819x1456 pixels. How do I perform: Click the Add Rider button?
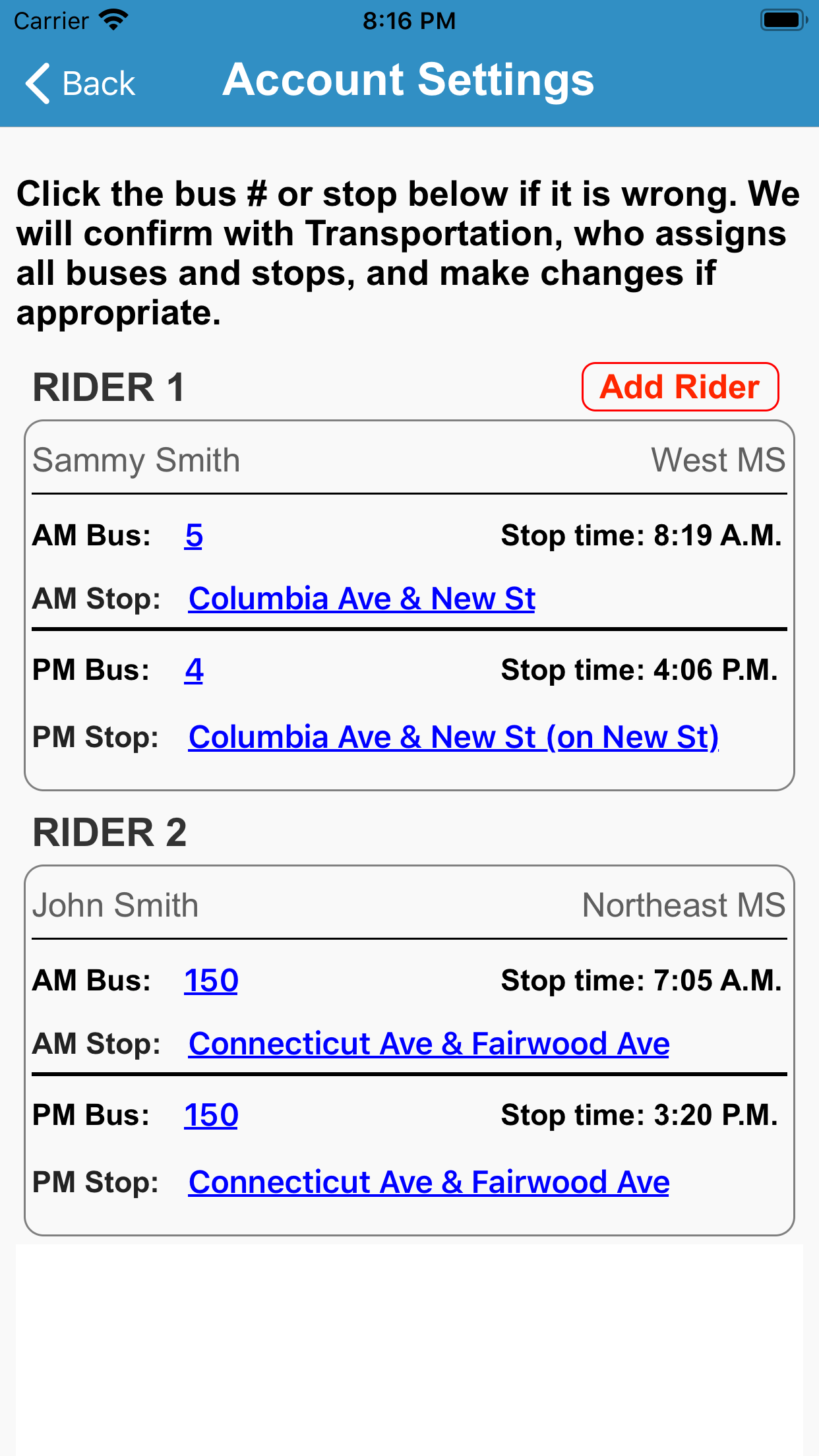(x=680, y=387)
